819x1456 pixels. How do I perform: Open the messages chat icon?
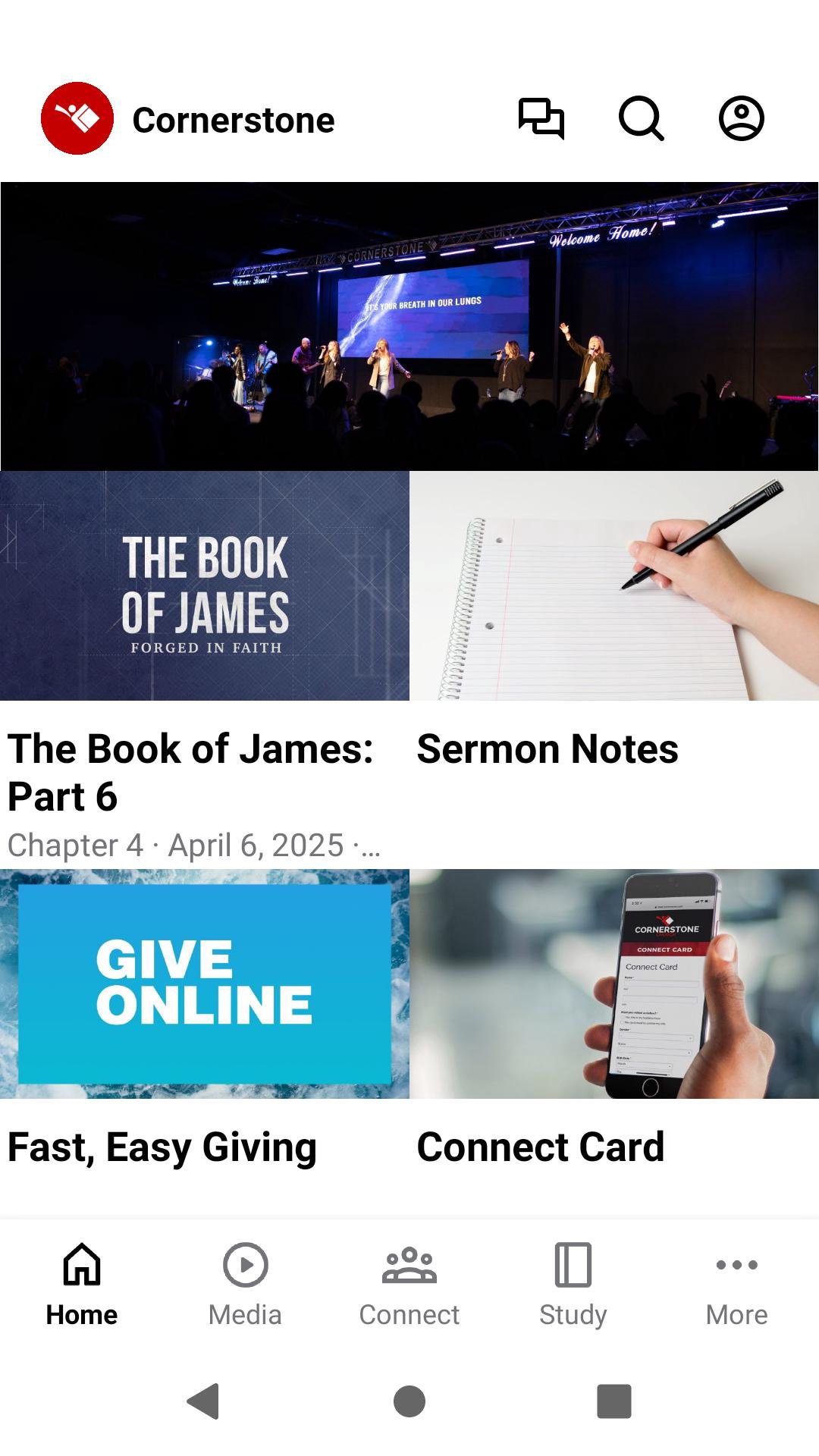coord(541,119)
